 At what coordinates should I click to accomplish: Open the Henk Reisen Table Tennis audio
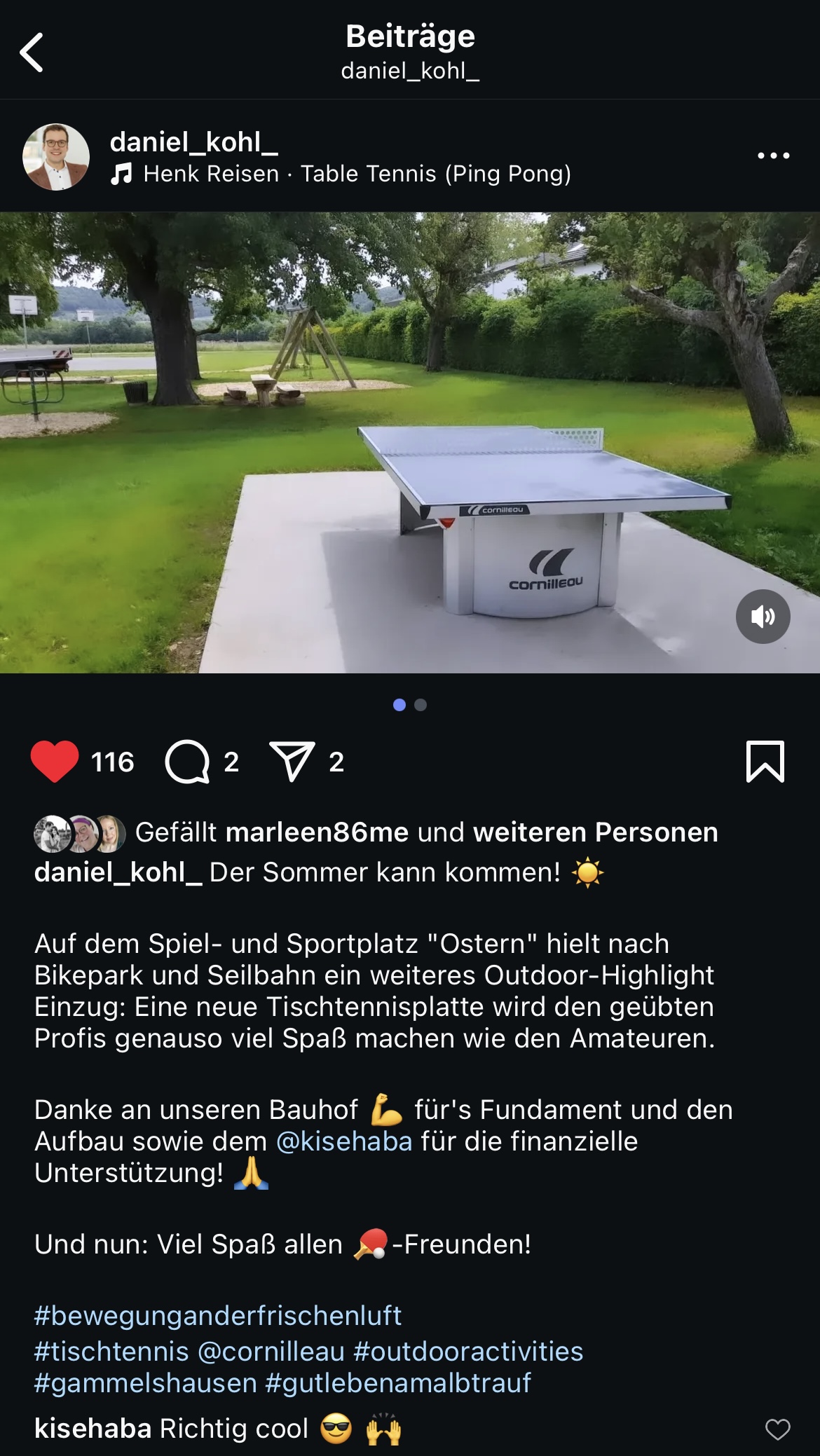pos(357,174)
